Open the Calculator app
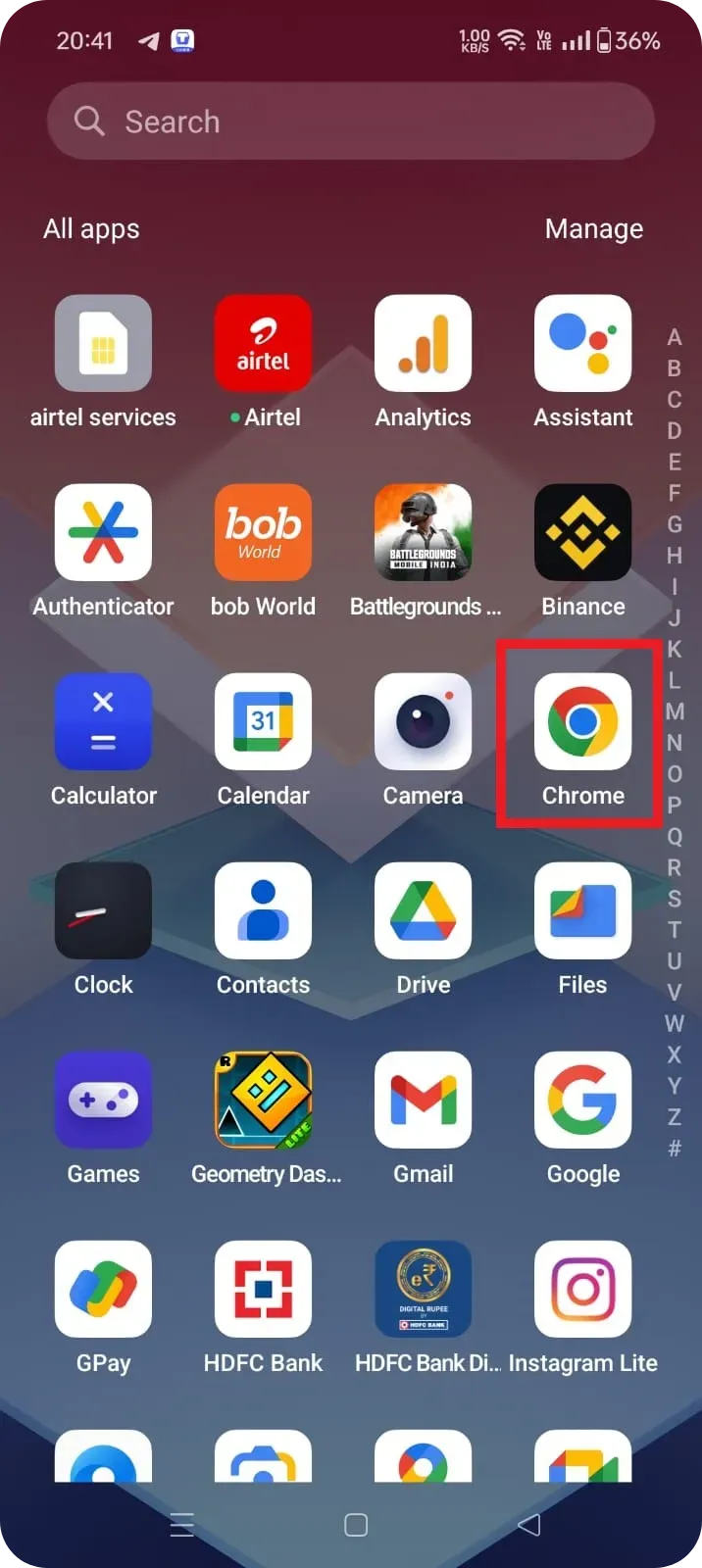This screenshot has width=702, height=1568. pyautogui.click(x=103, y=721)
